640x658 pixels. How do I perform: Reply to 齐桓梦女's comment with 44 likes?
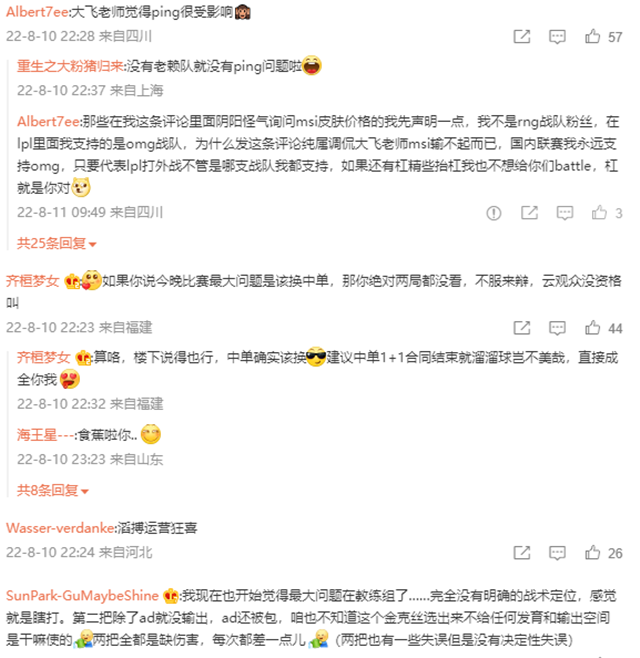(x=558, y=328)
